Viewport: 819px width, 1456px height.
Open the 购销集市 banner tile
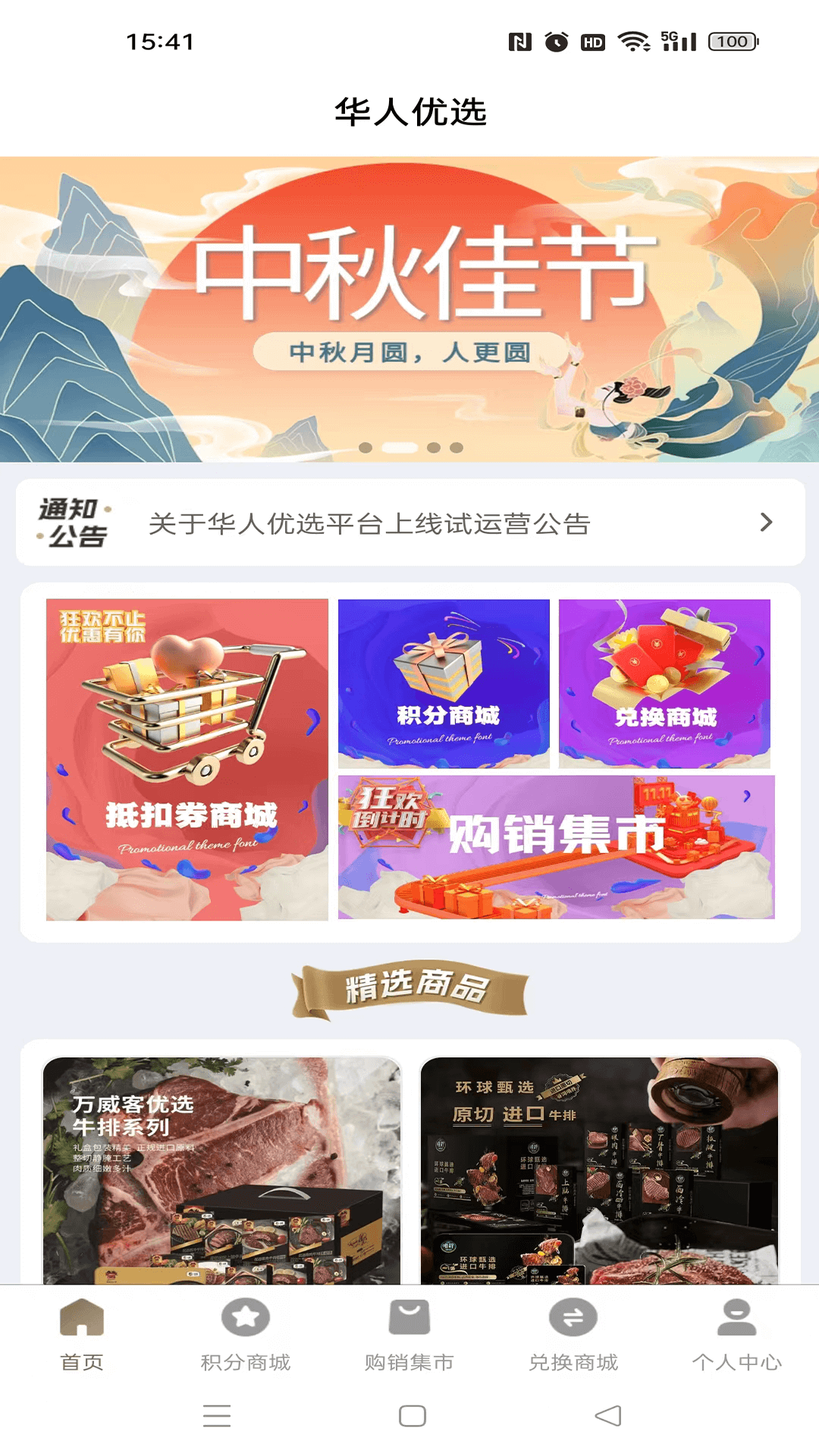[x=557, y=847]
